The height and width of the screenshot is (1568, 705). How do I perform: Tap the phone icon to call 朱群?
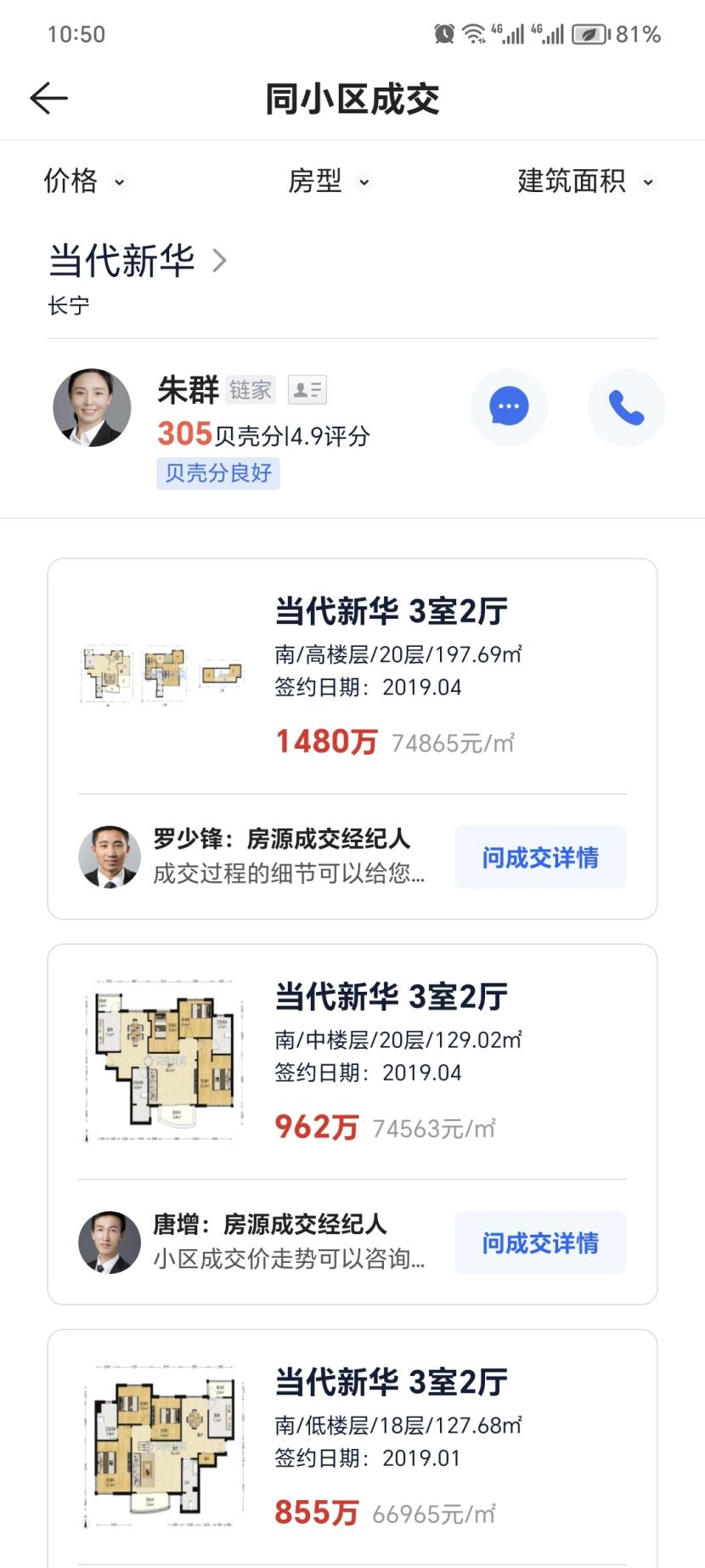tap(626, 407)
